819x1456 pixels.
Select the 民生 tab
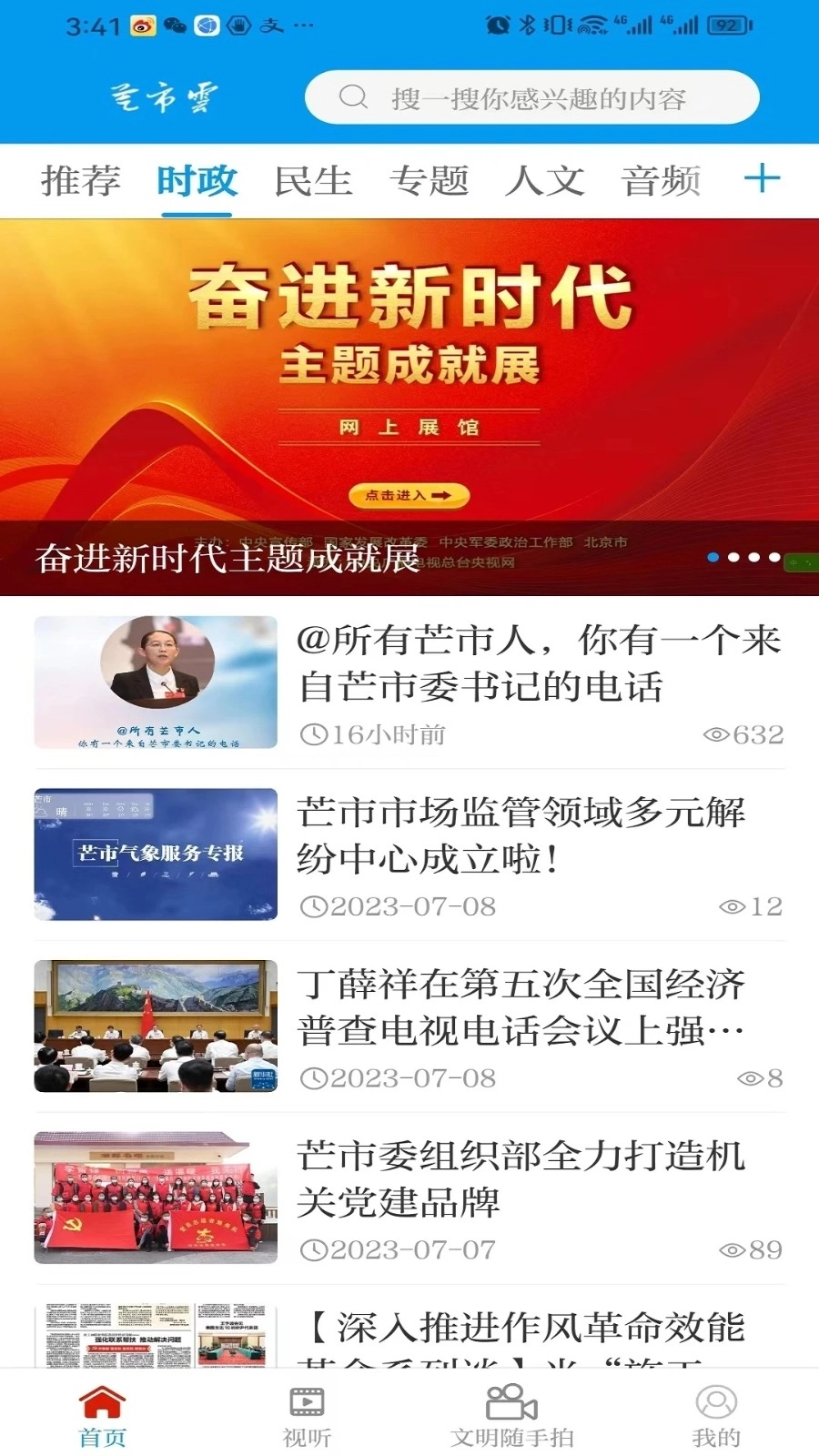tap(313, 180)
